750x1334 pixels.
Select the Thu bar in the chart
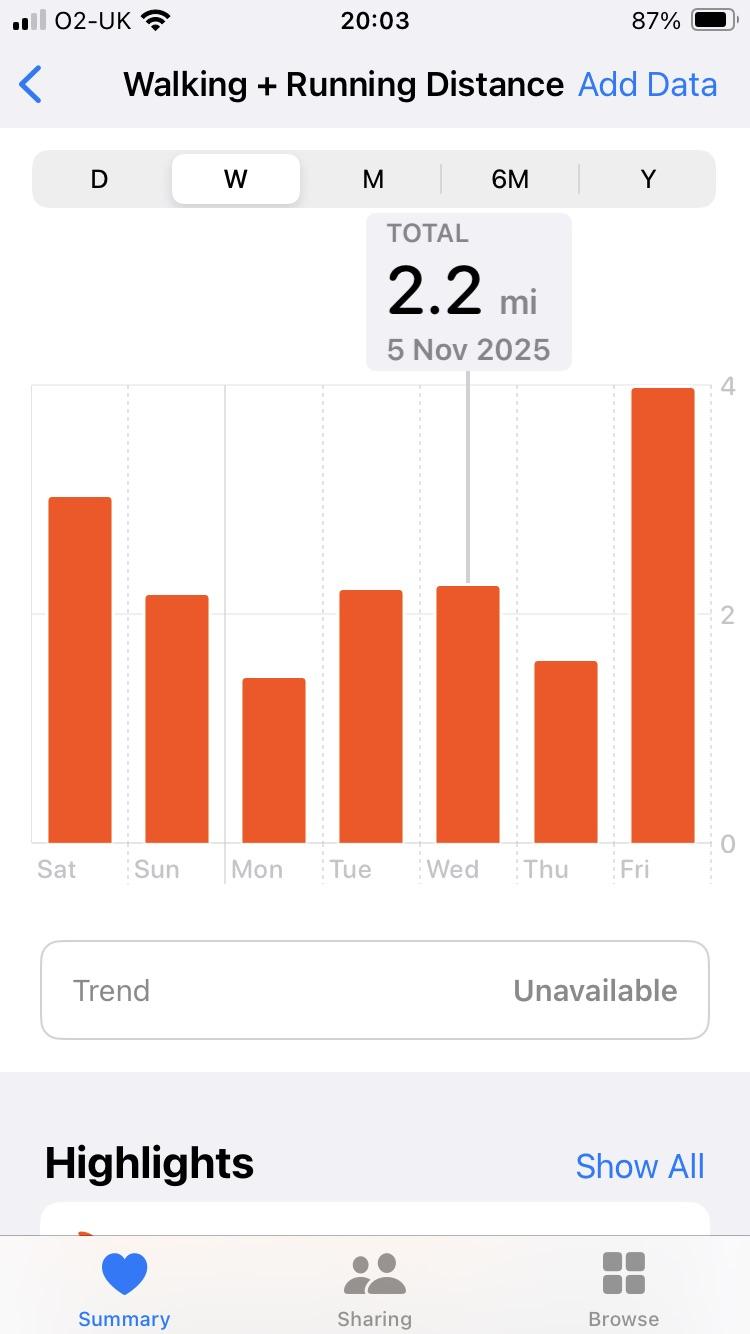click(566, 752)
